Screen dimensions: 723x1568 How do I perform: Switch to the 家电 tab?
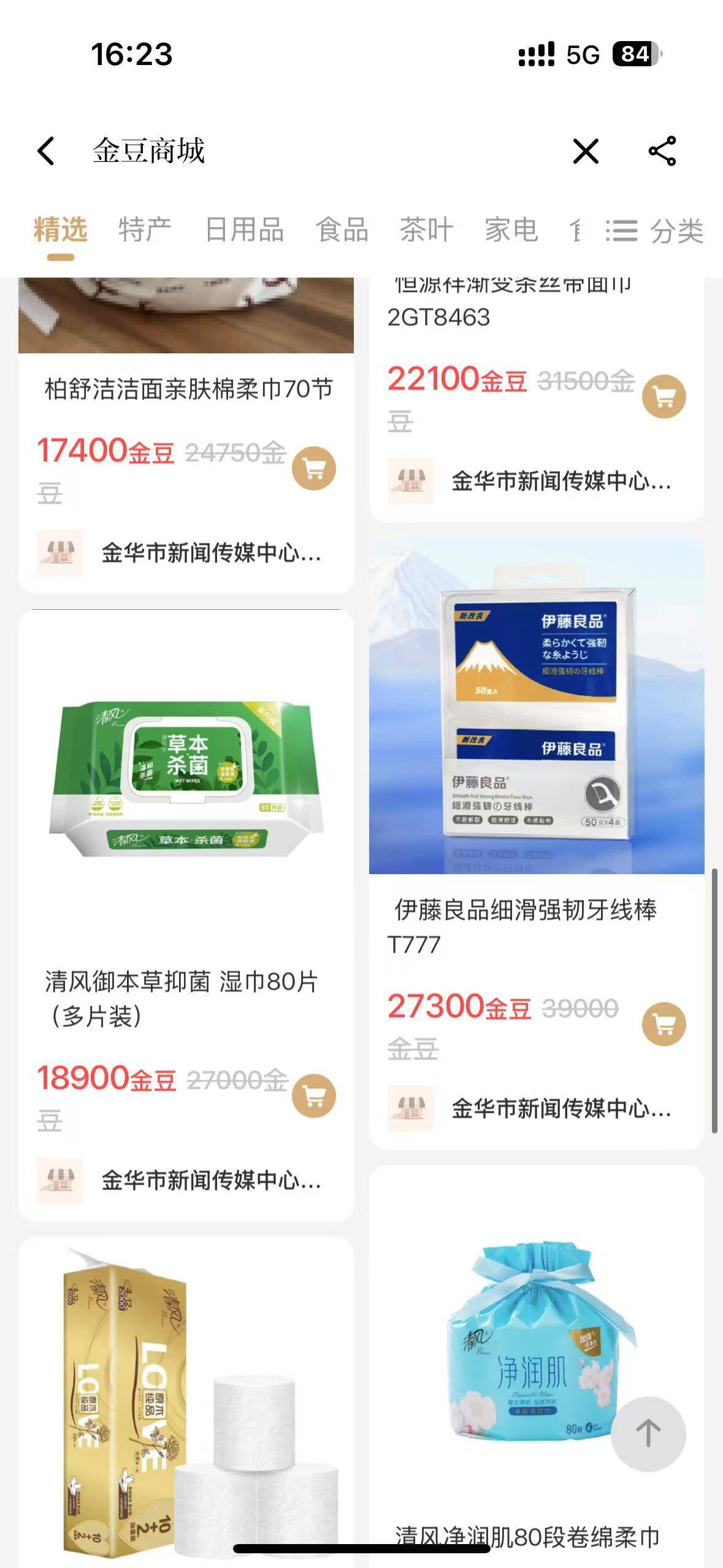click(511, 230)
